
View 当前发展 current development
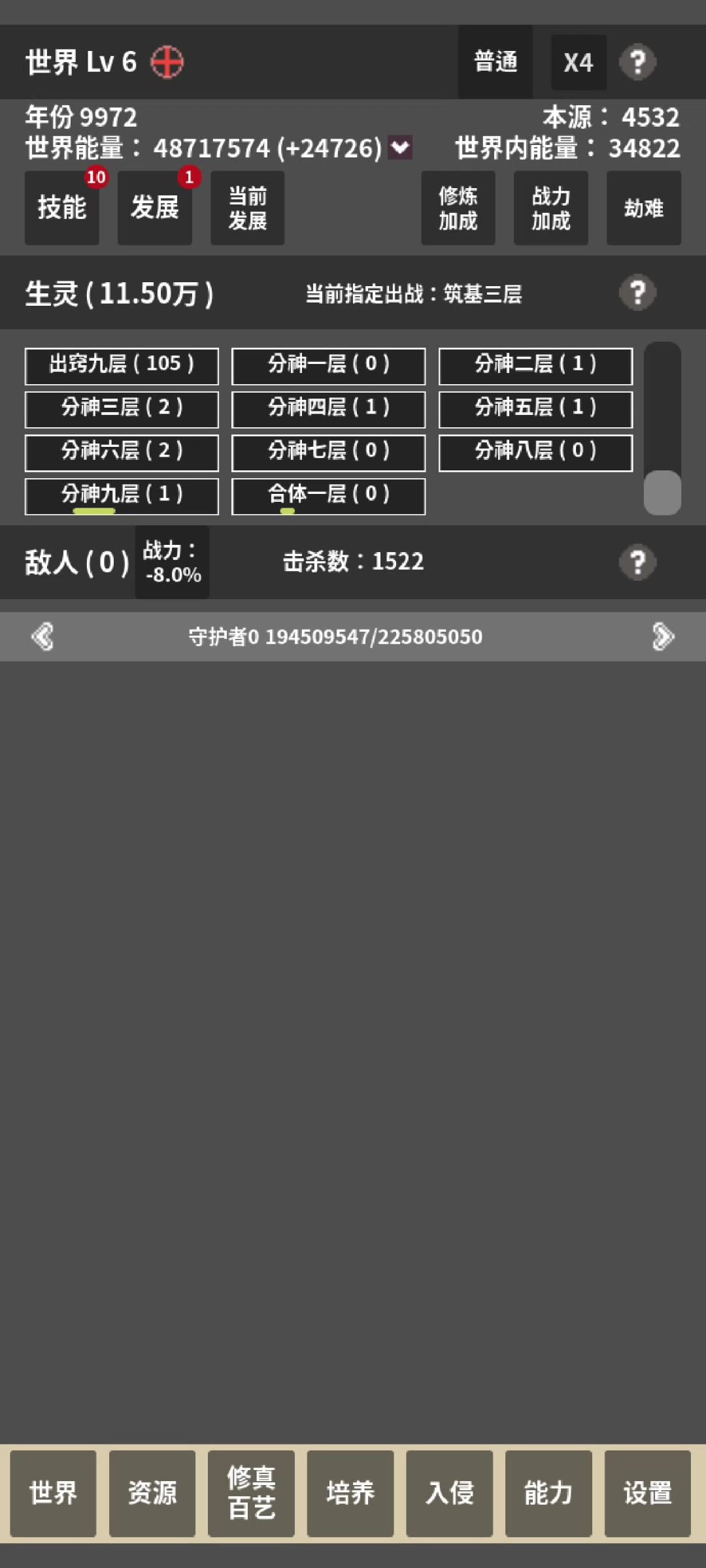[247, 208]
